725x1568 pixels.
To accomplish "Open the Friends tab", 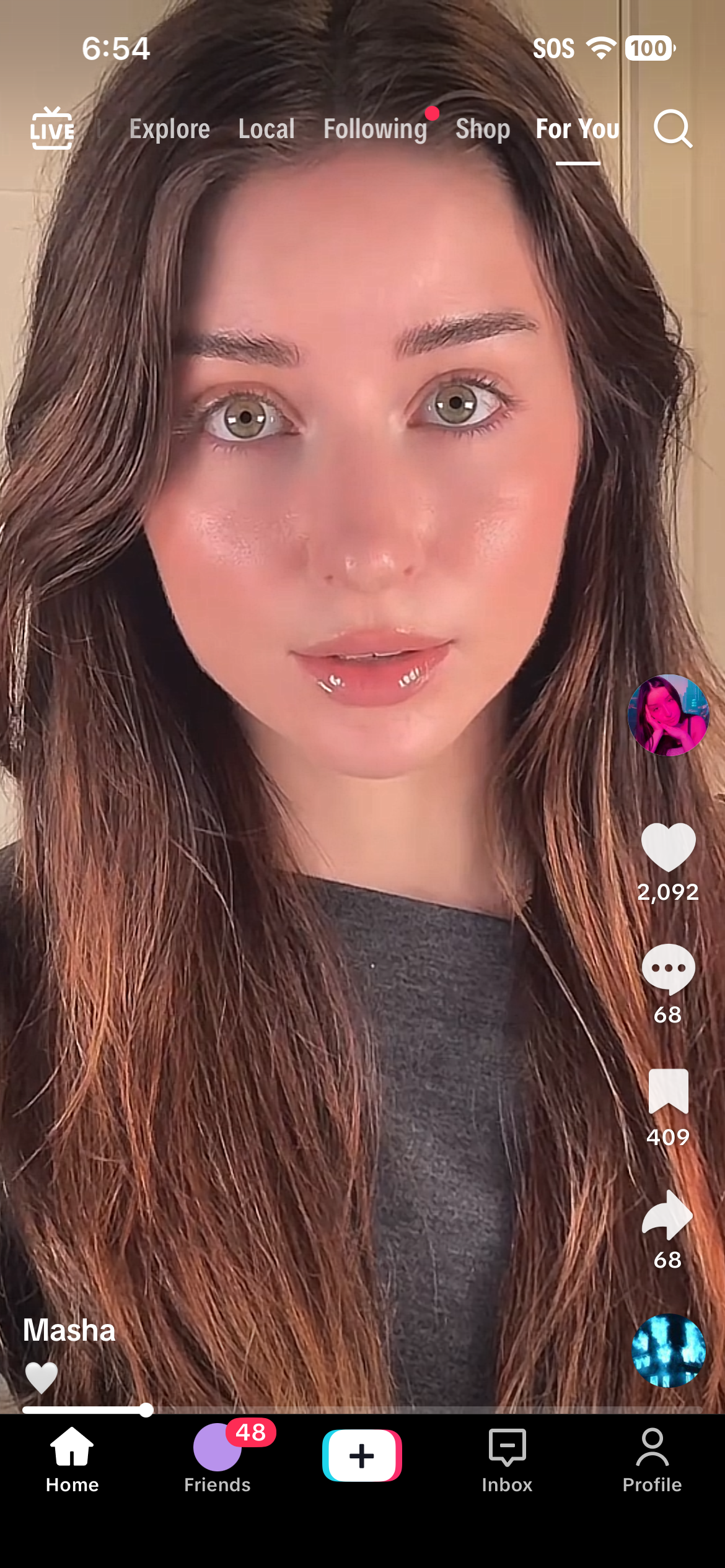I will [x=217, y=1460].
